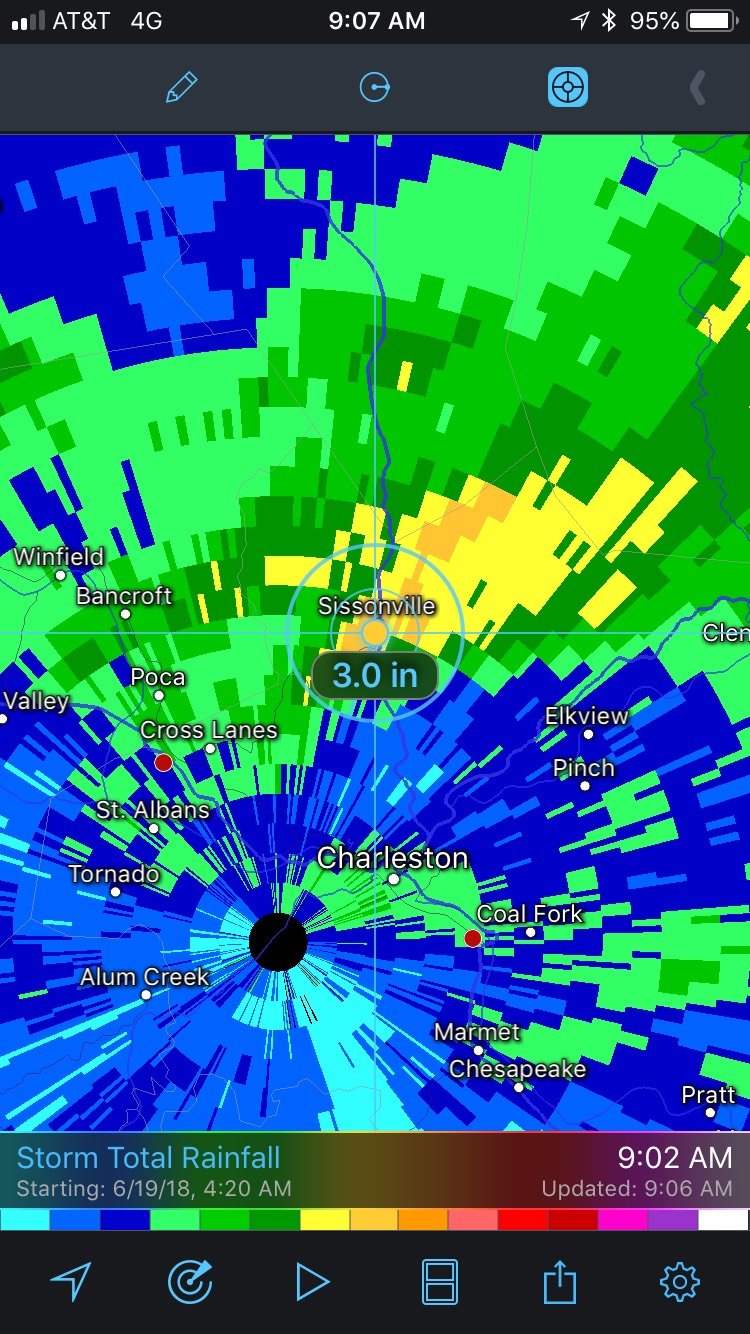
Task: Tap the red marker near Cross Lanes
Action: coord(163,763)
